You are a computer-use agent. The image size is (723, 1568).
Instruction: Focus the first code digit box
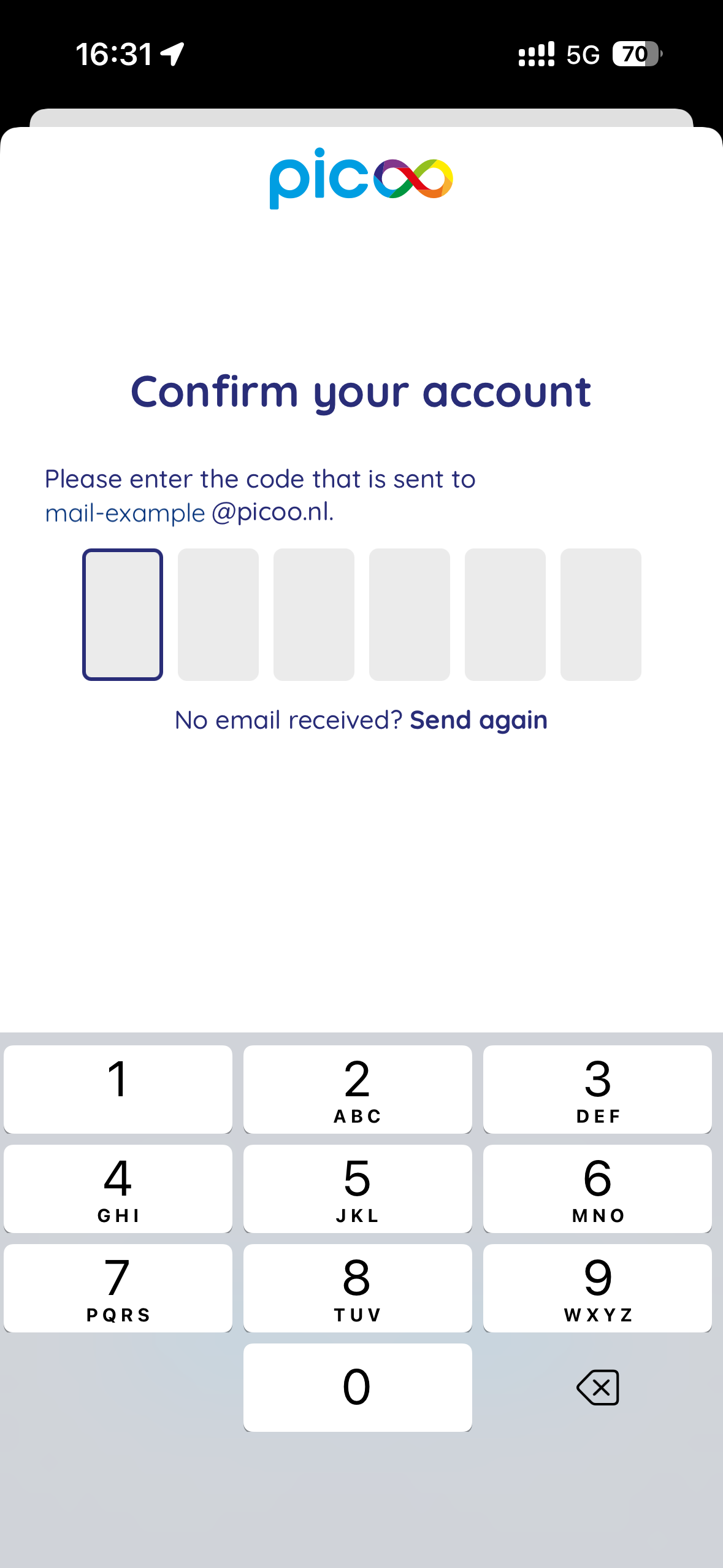click(x=123, y=615)
